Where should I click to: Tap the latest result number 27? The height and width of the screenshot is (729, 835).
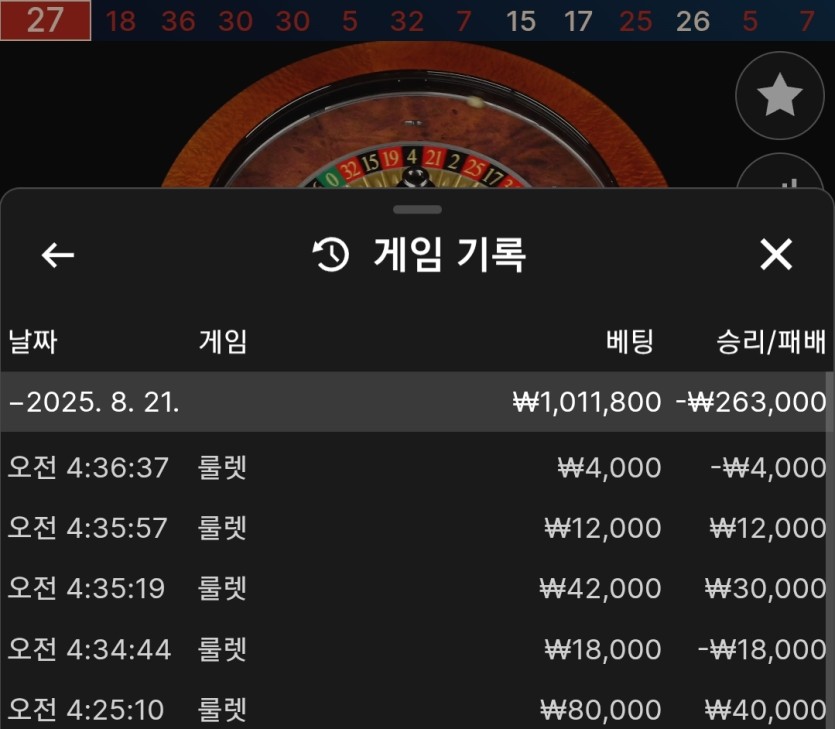45,20
